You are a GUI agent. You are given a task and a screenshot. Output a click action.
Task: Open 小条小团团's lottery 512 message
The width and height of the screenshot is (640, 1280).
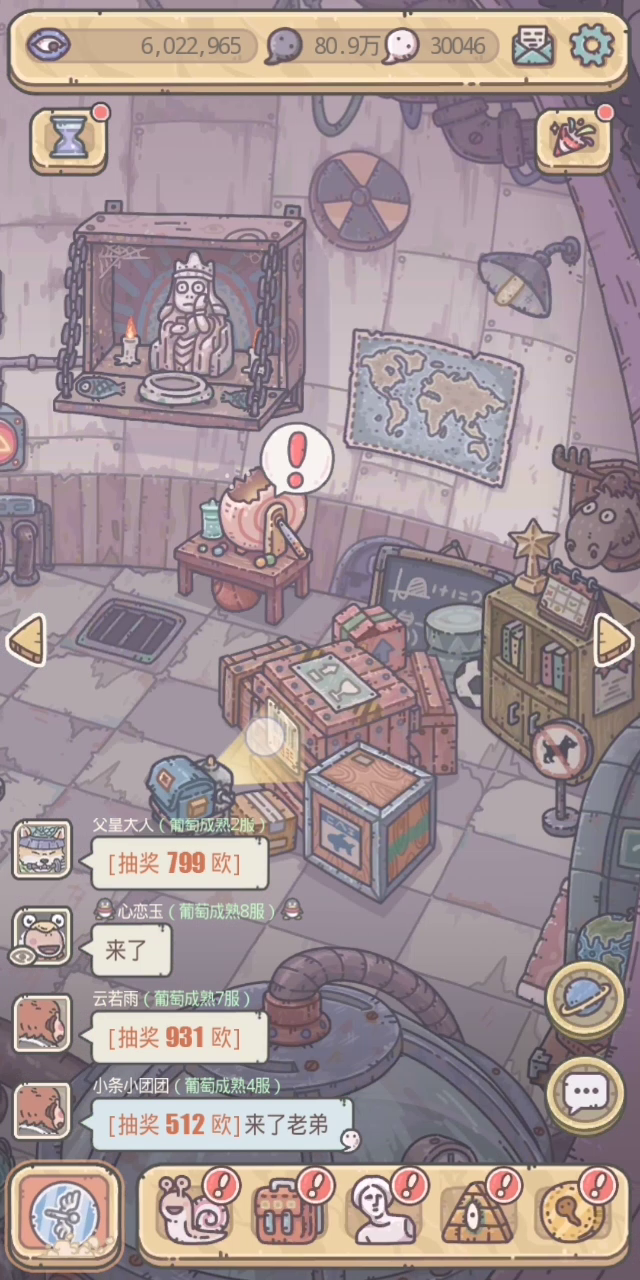[x=218, y=1124]
